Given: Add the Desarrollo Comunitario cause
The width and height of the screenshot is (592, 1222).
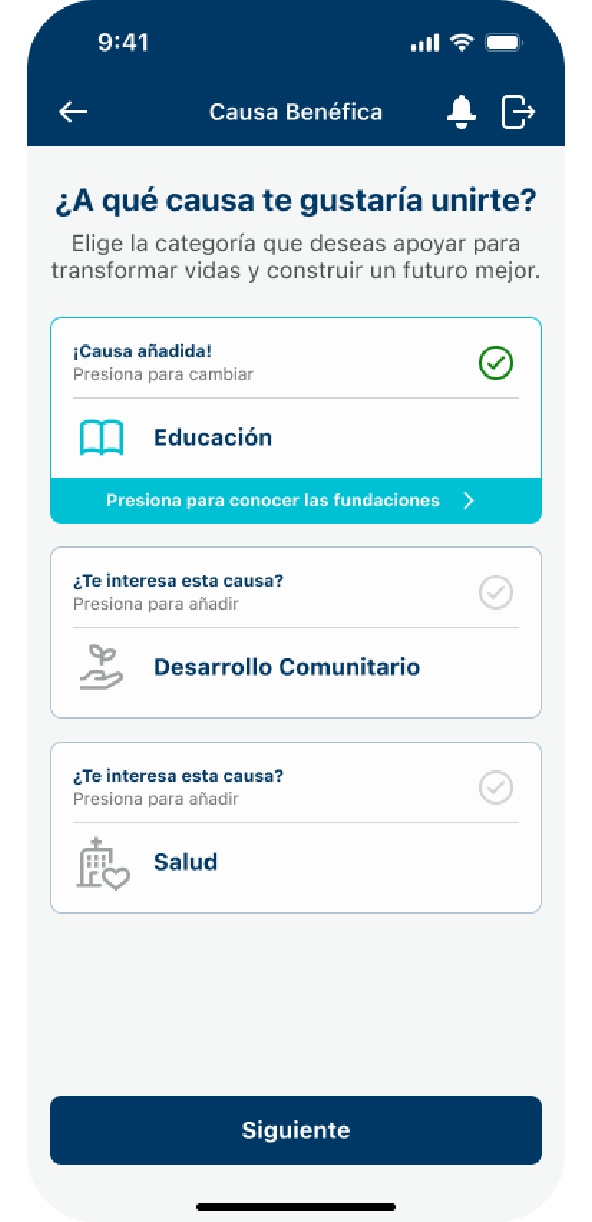Looking at the screenshot, I should [296, 632].
